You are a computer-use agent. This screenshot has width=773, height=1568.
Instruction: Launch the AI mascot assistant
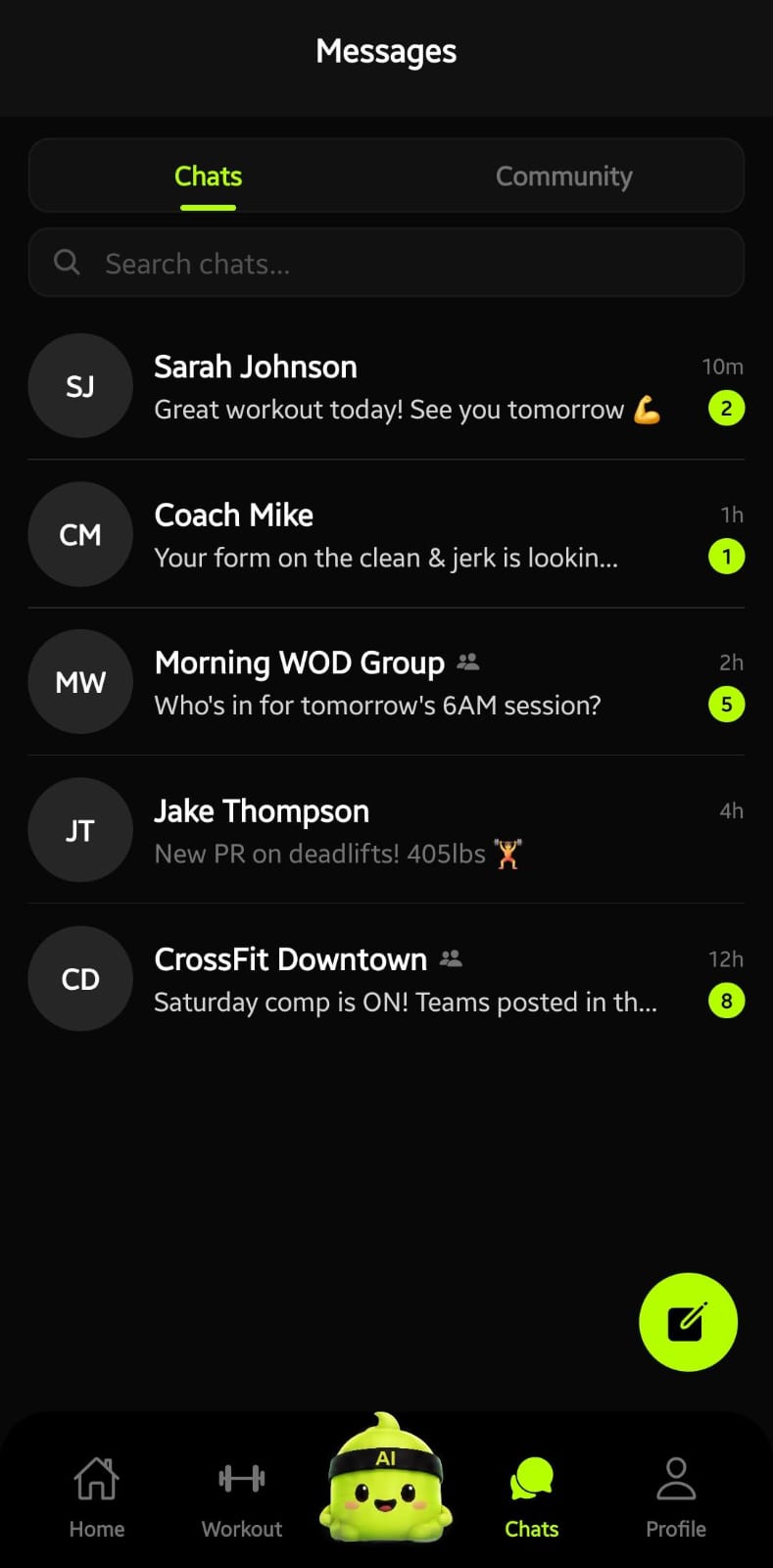pos(386,1477)
